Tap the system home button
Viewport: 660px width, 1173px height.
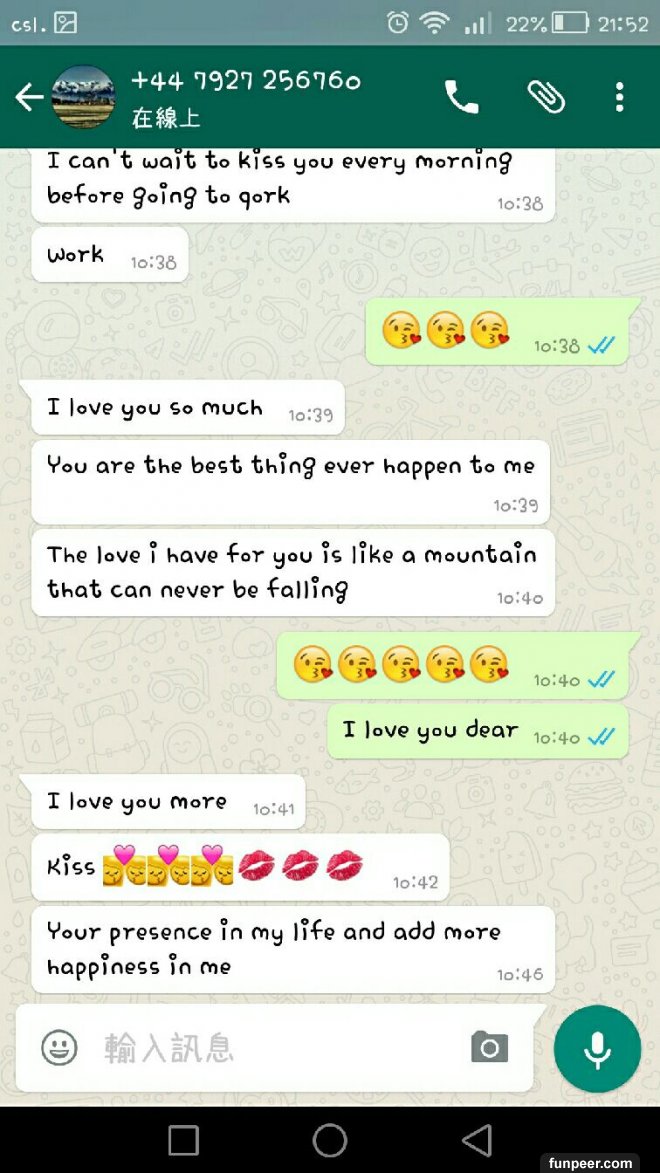click(x=330, y=1140)
